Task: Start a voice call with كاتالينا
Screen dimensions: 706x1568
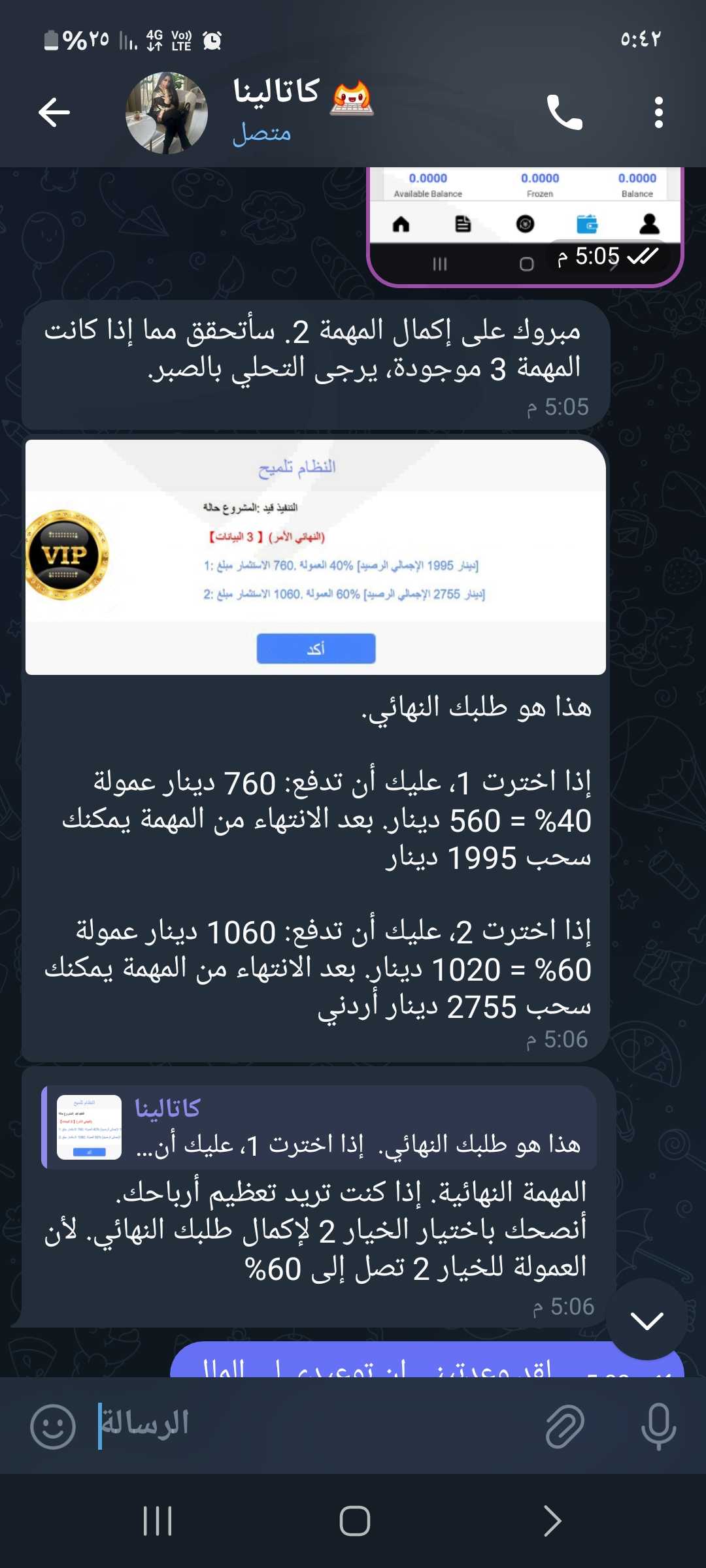Action: pyautogui.click(x=565, y=112)
